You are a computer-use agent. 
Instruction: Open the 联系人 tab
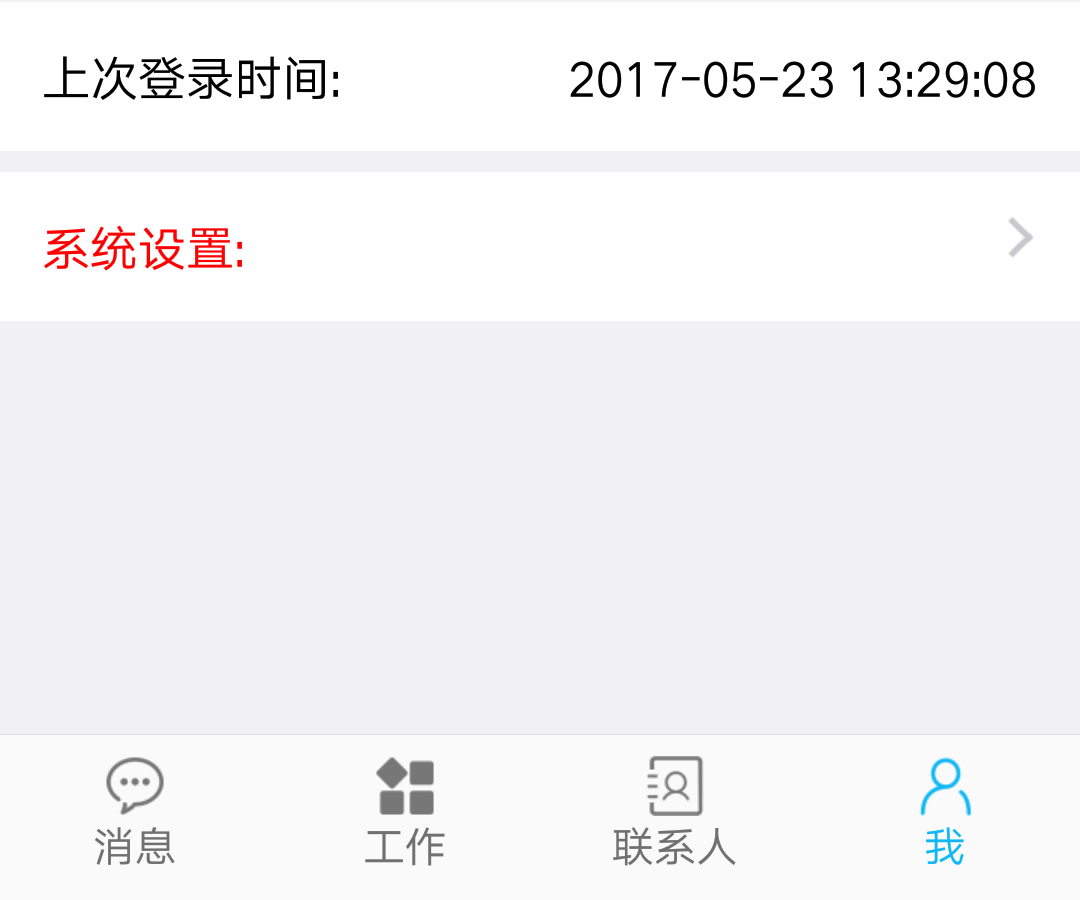[x=675, y=812]
